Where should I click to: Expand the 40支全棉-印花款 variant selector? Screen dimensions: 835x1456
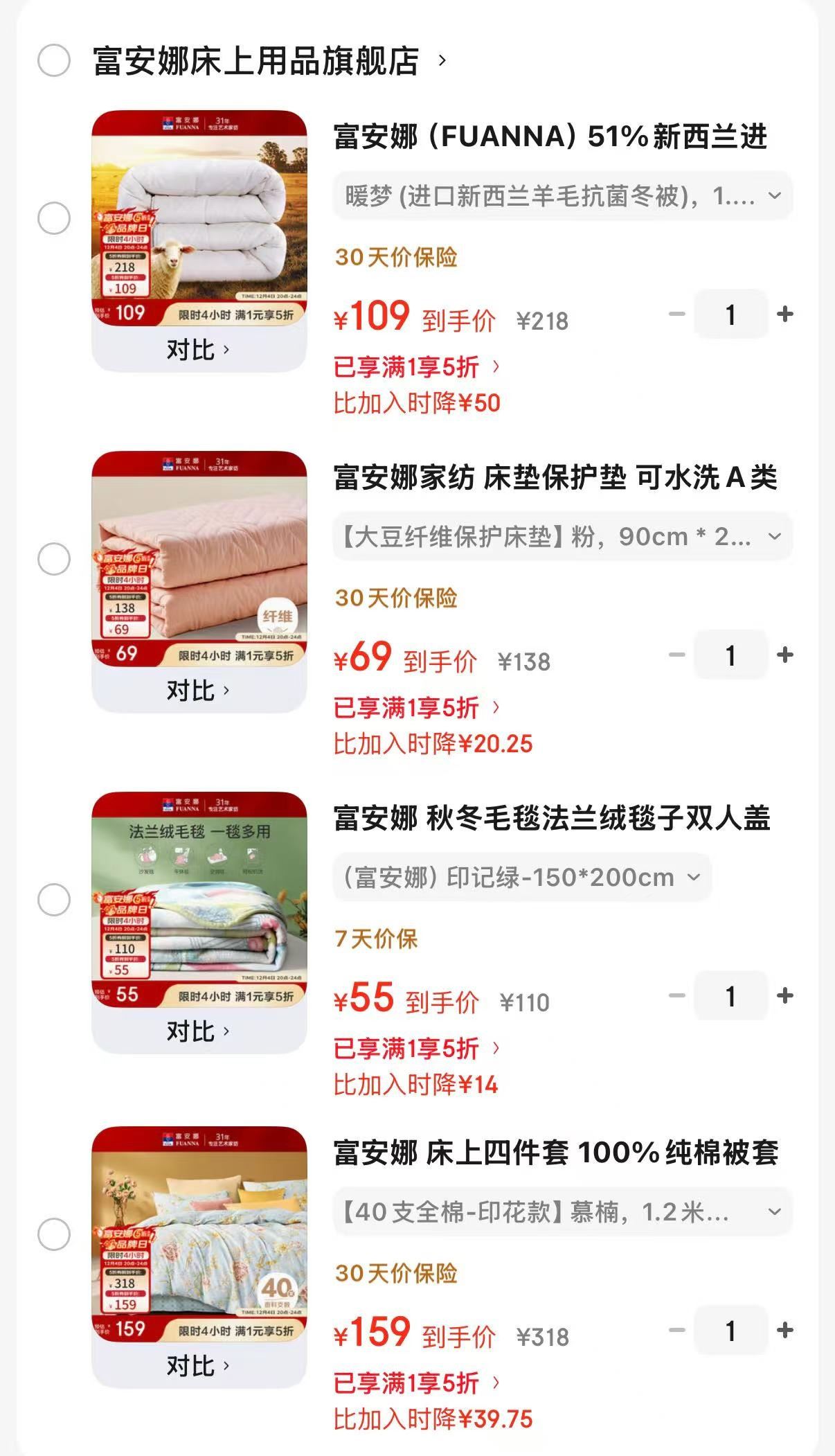click(x=562, y=1212)
